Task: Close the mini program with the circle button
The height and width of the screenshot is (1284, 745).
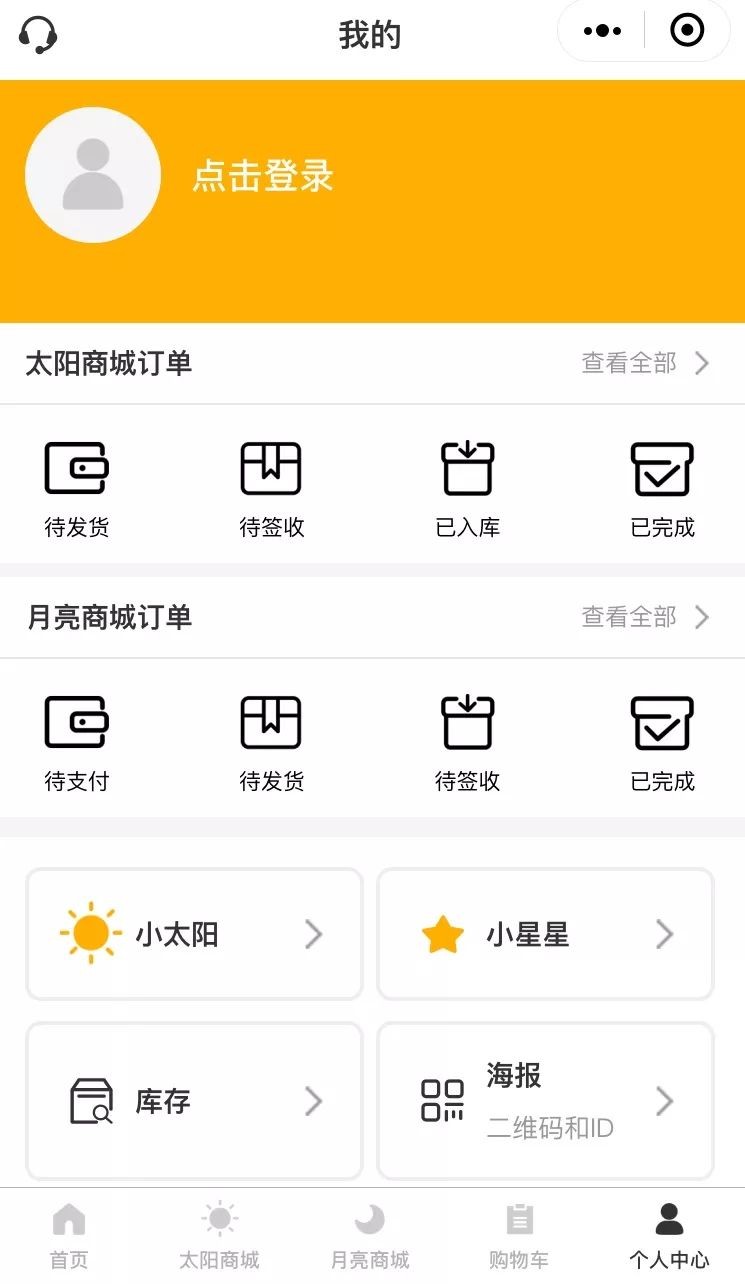Action: coord(687,31)
